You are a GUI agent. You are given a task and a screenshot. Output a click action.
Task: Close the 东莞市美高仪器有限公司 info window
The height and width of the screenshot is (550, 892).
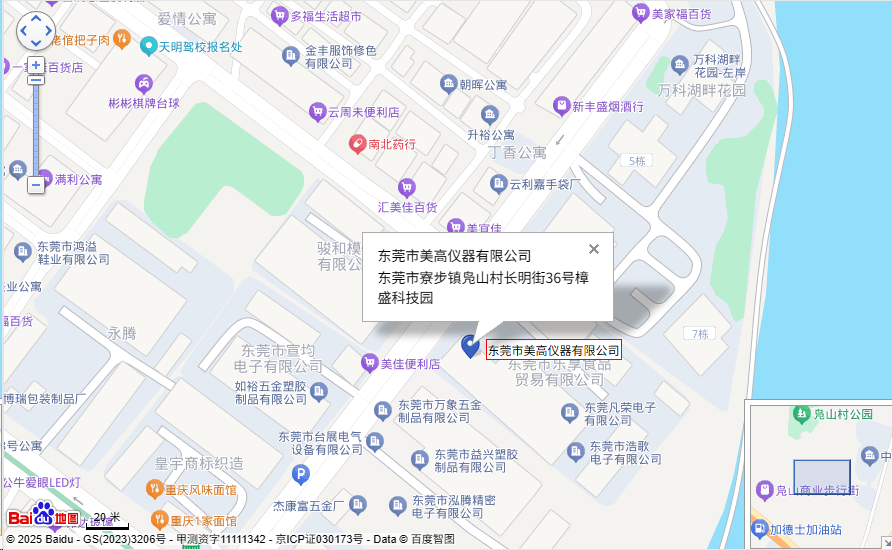pos(594,249)
